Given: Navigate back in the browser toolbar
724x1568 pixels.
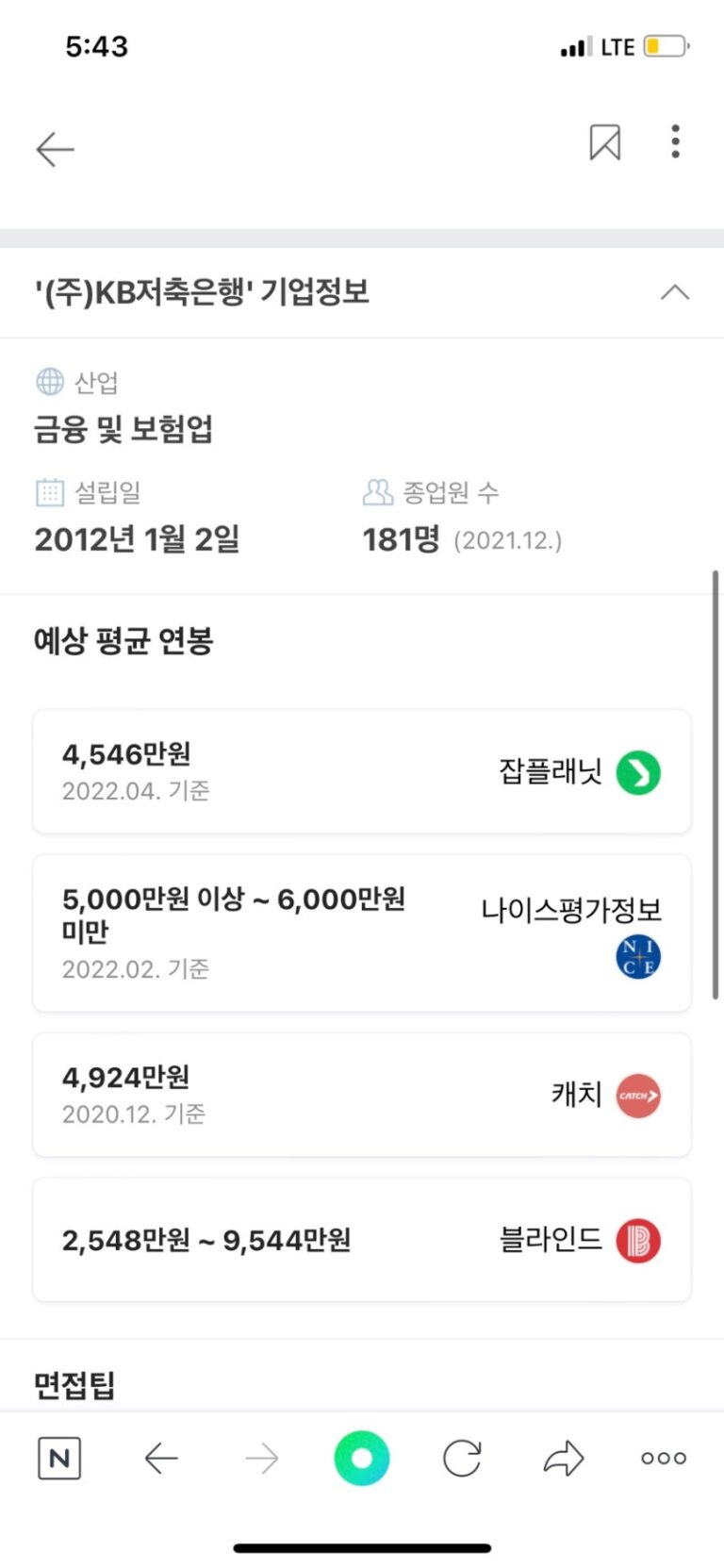Looking at the screenshot, I should 161,1459.
